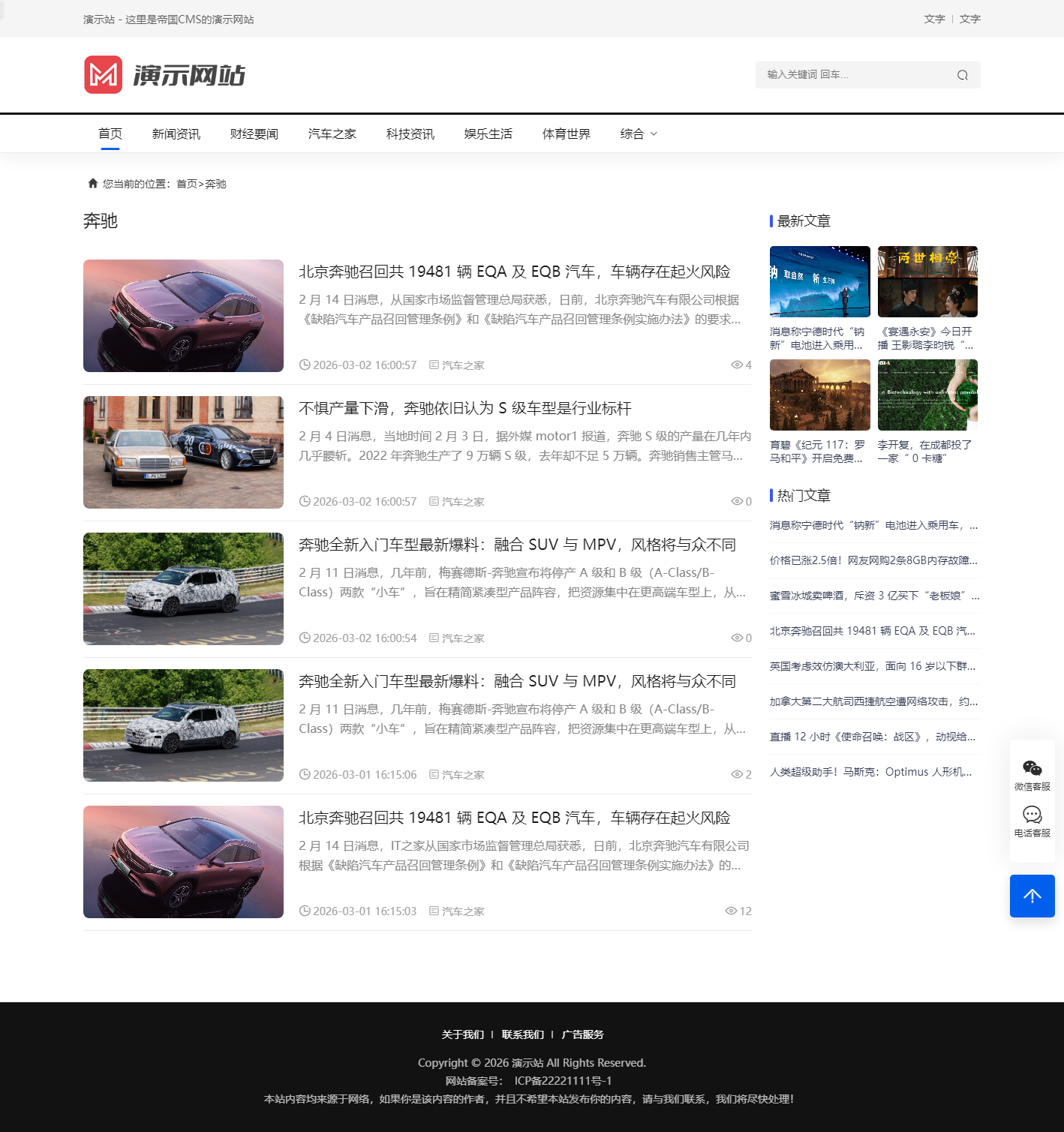Open the 汽车之家 nav item
This screenshot has width=1064, height=1132.
coord(332,134)
